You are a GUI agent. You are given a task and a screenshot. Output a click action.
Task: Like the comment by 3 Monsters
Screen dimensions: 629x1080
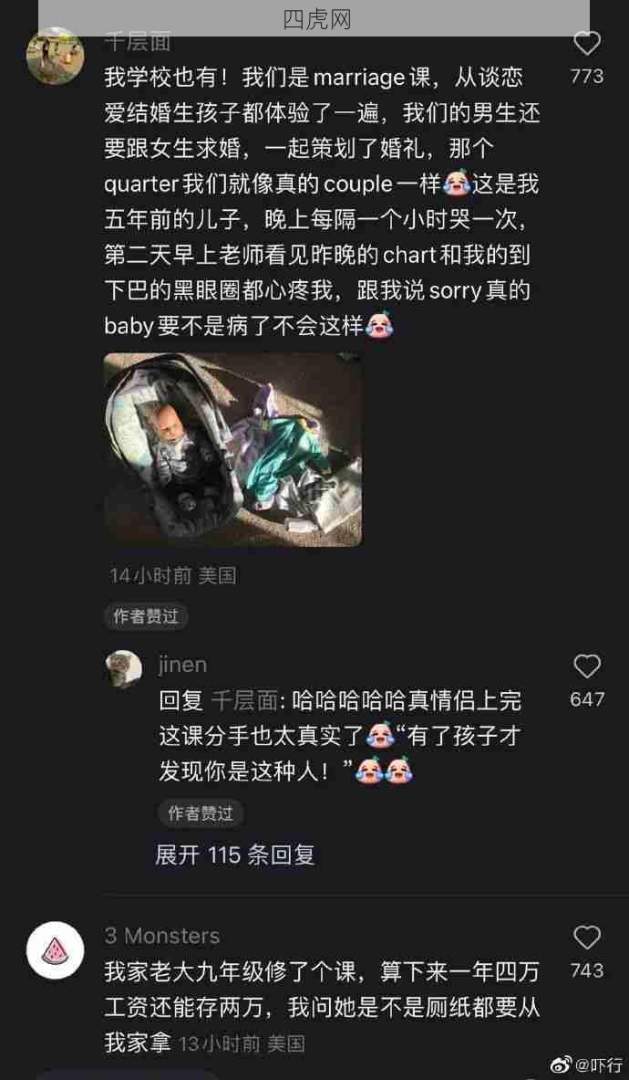click(587, 938)
